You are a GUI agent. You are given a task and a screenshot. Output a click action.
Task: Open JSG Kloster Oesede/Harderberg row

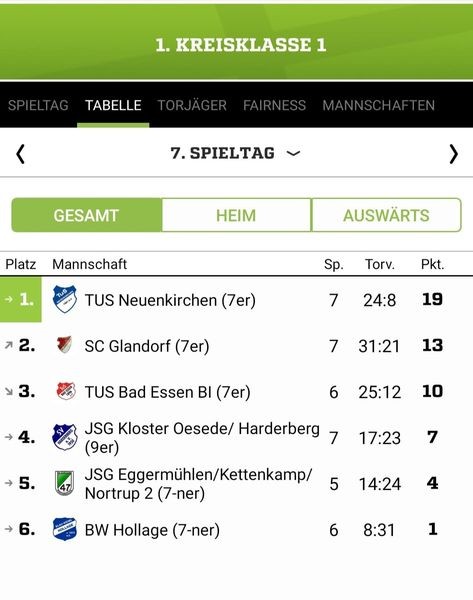click(x=236, y=437)
